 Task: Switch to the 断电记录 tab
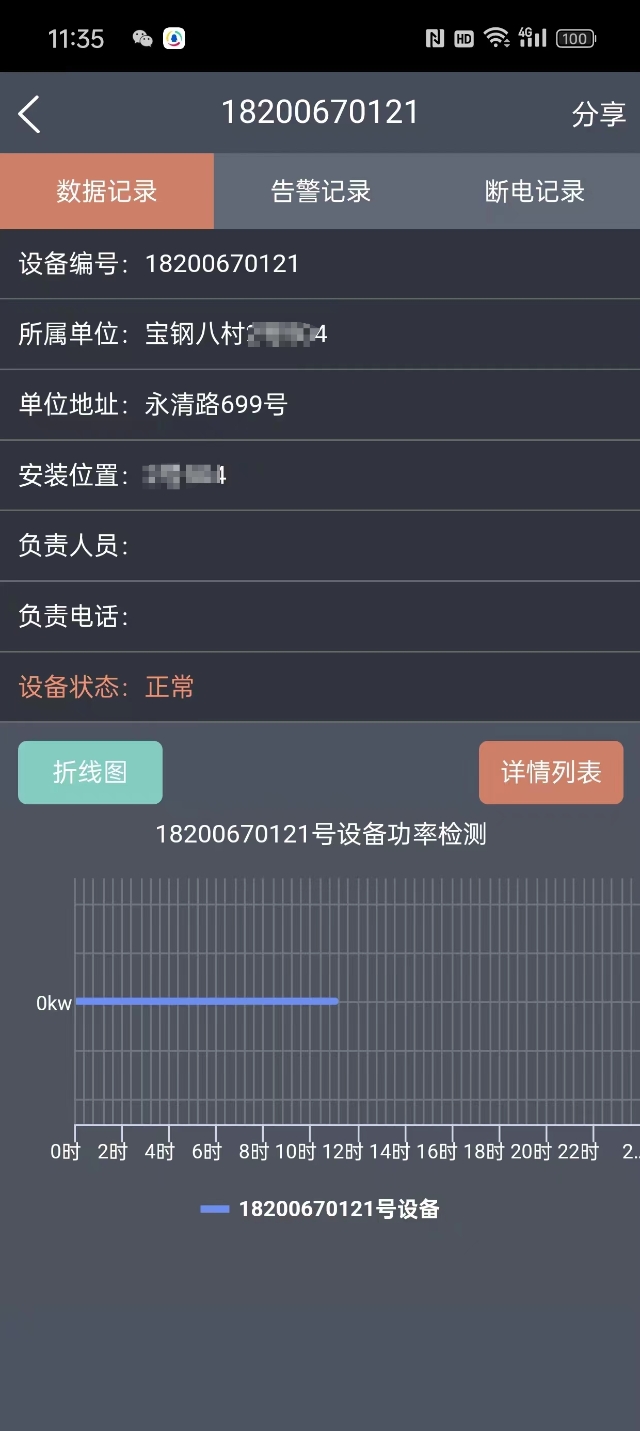tap(534, 191)
